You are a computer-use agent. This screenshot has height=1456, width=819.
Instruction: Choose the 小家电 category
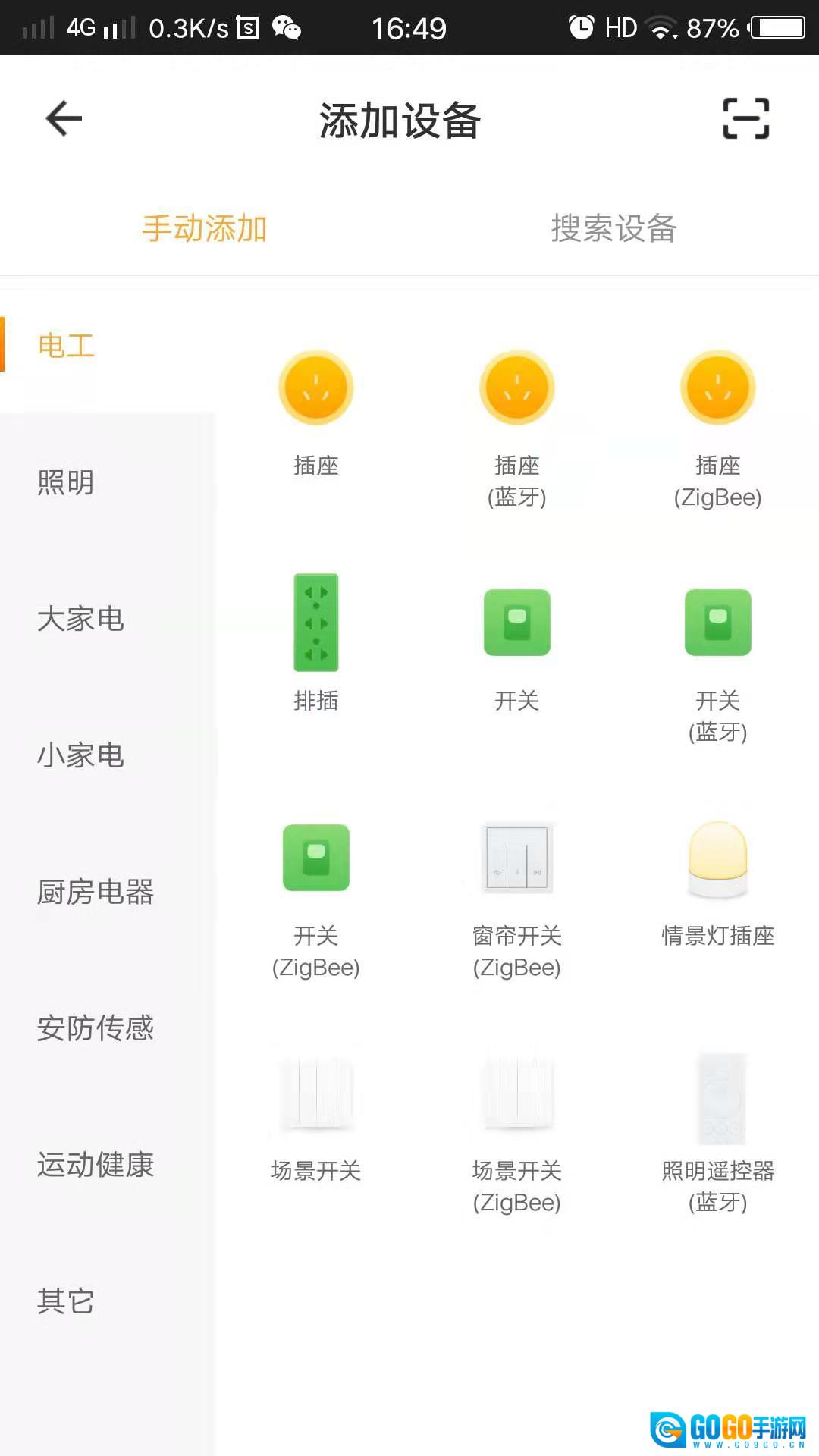click(80, 755)
